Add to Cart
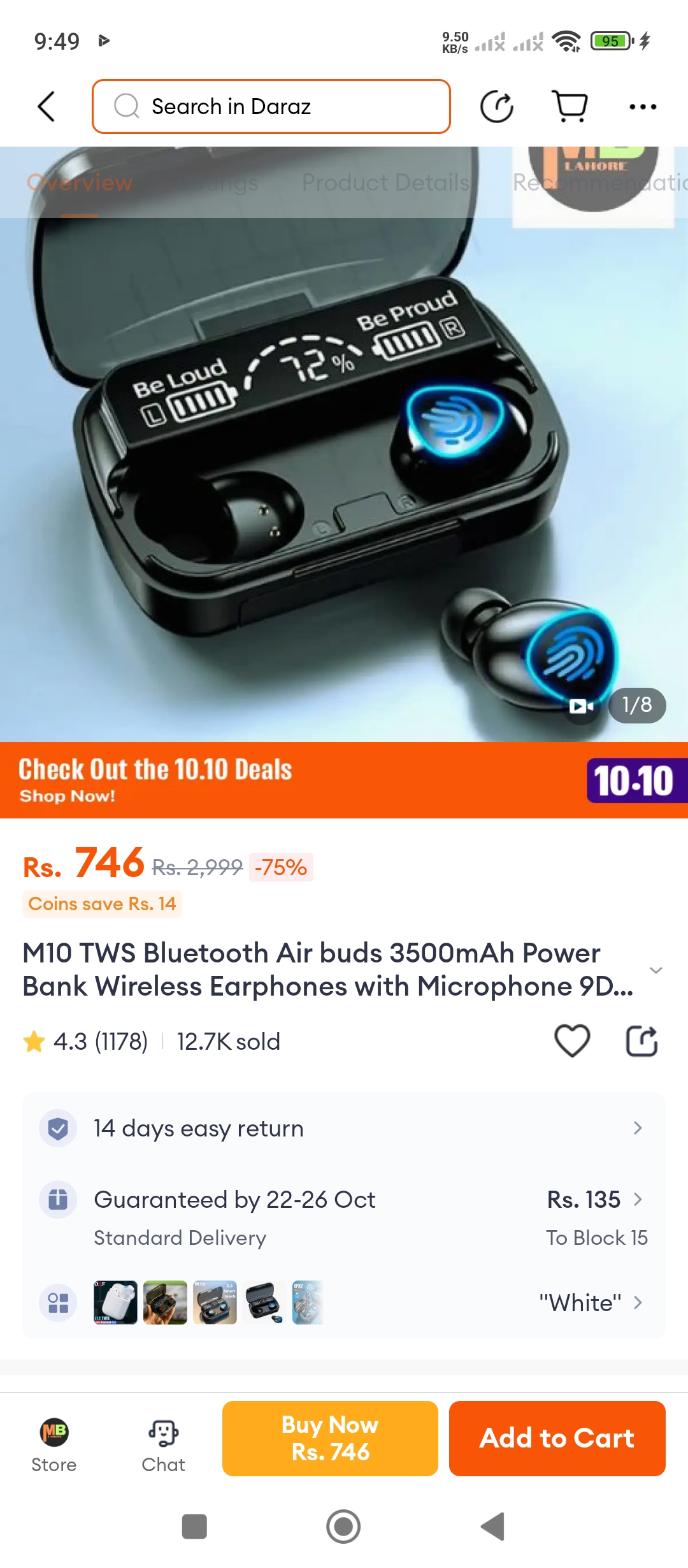The height and width of the screenshot is (1568, 688). click(x=557, y=1439)
